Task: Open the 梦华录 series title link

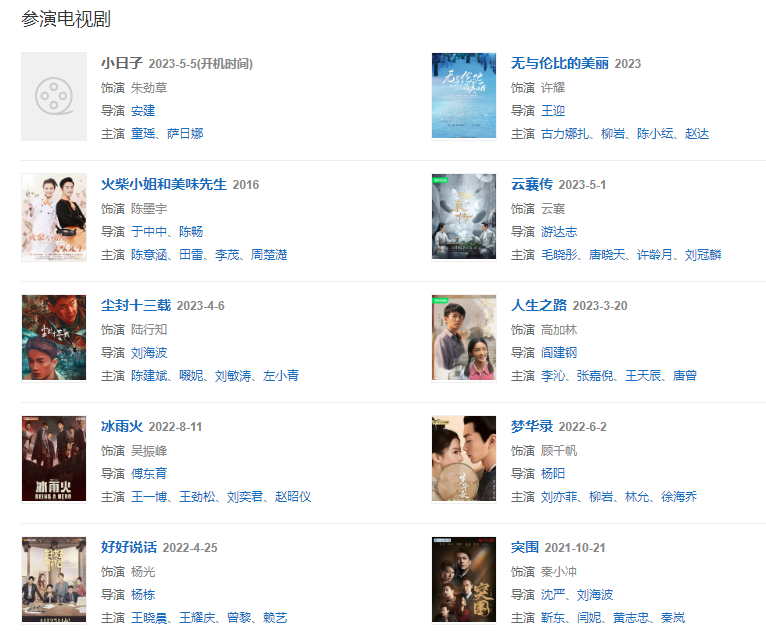Action: pyautogui.click(x=531, y=426)
